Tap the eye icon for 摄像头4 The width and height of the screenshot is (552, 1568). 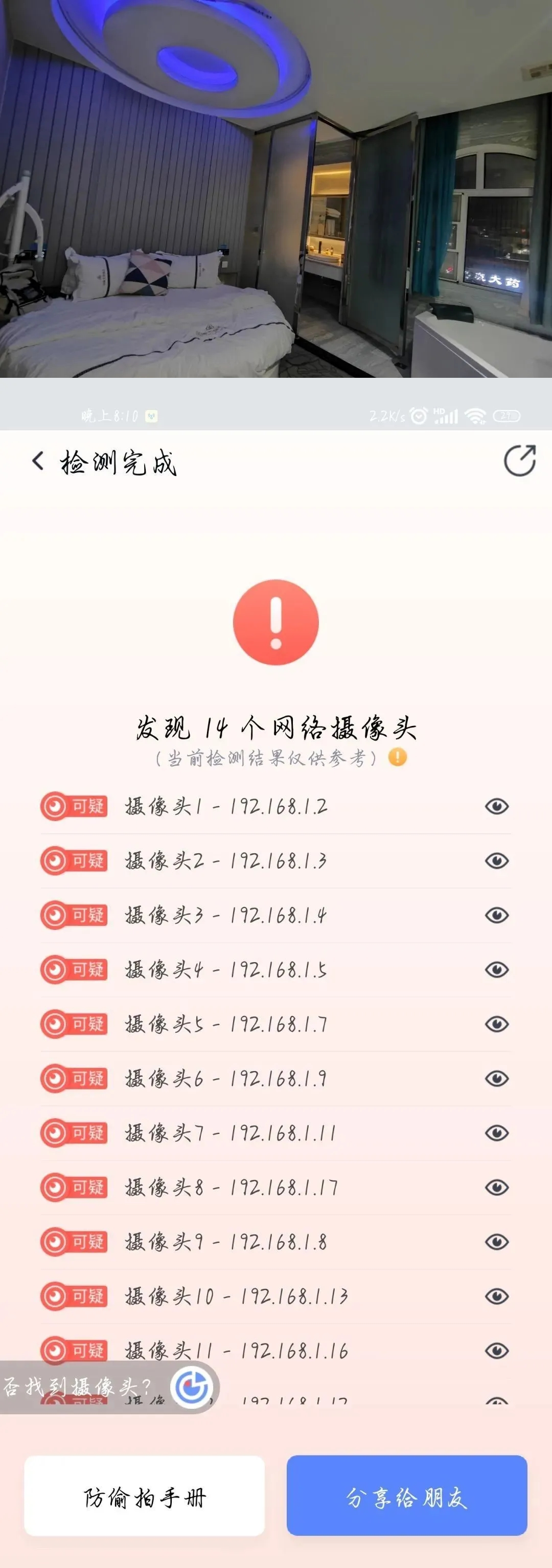(x=497, y=970)
